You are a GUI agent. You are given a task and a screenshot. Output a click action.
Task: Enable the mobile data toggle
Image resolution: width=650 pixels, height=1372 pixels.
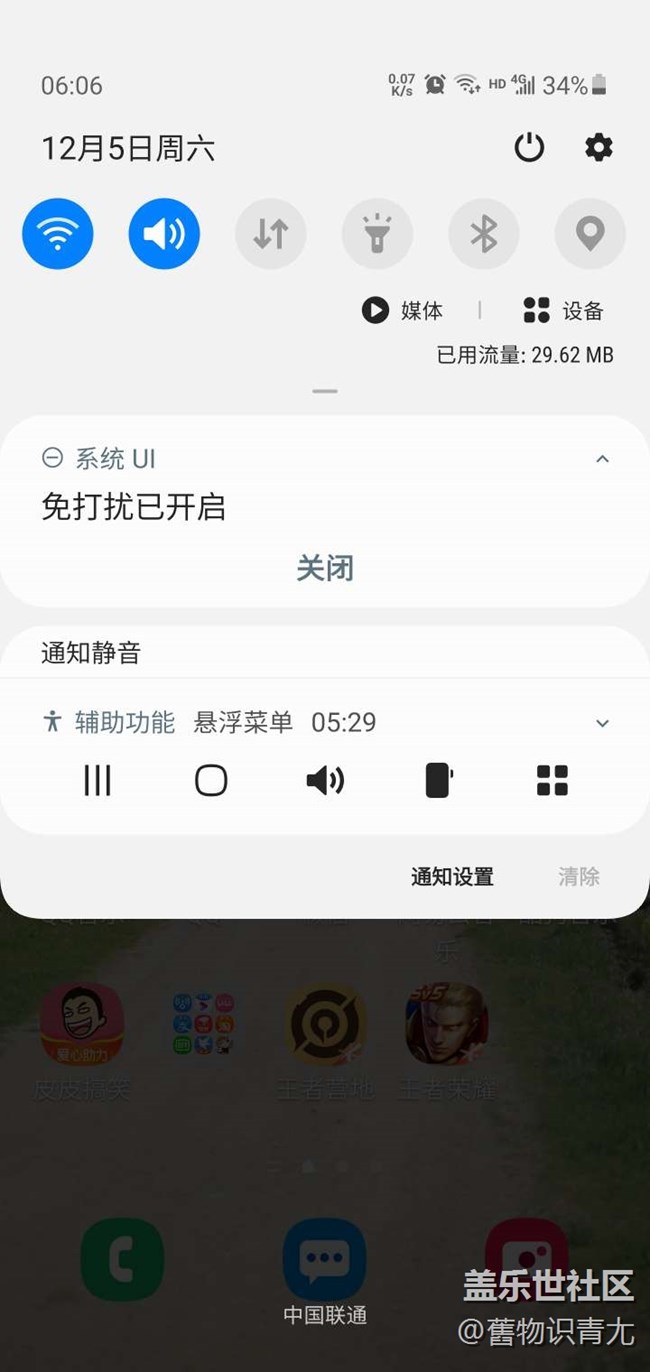coord(270,234)
